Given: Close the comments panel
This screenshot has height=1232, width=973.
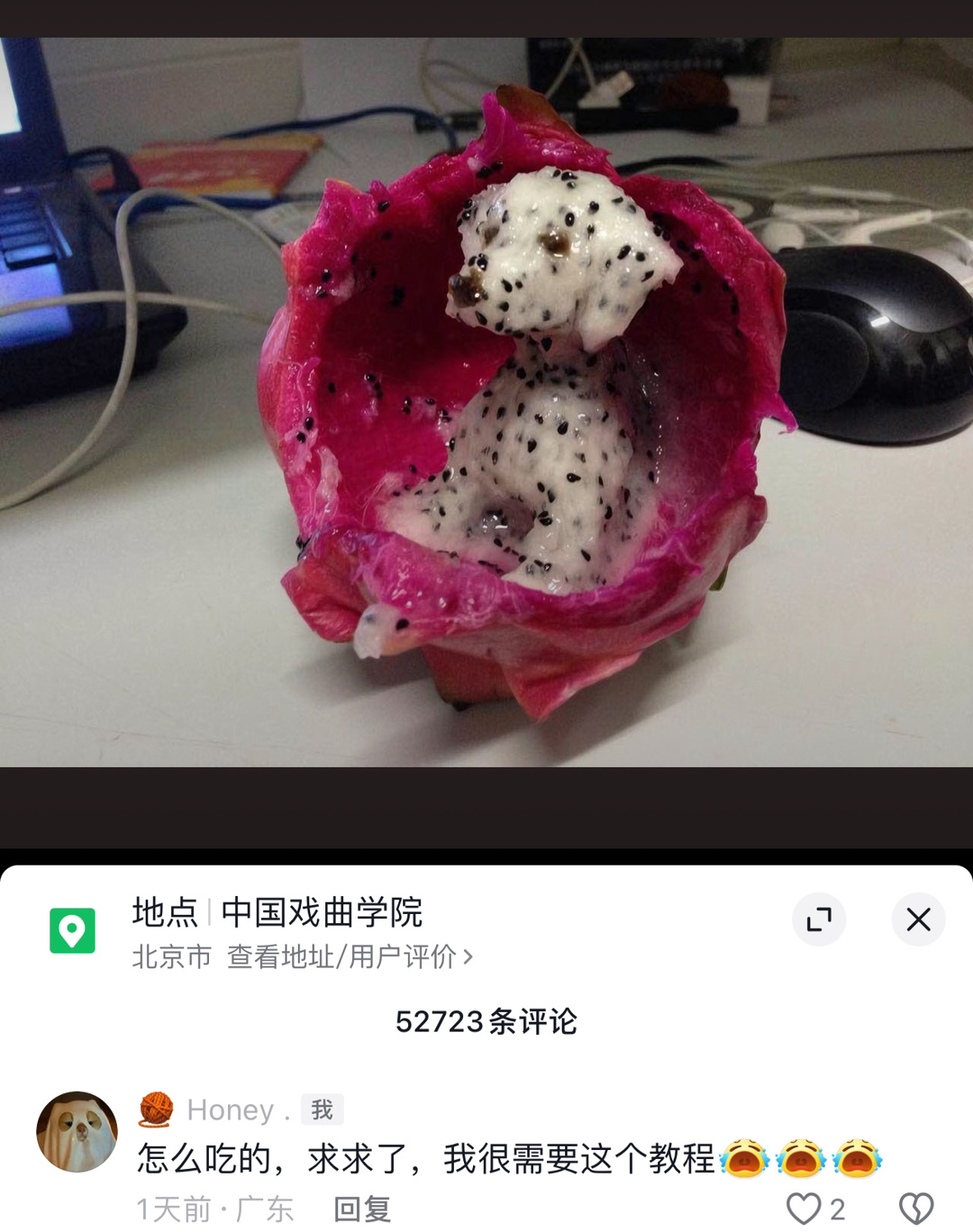Looking at the screenshot, I should point(918,919).
